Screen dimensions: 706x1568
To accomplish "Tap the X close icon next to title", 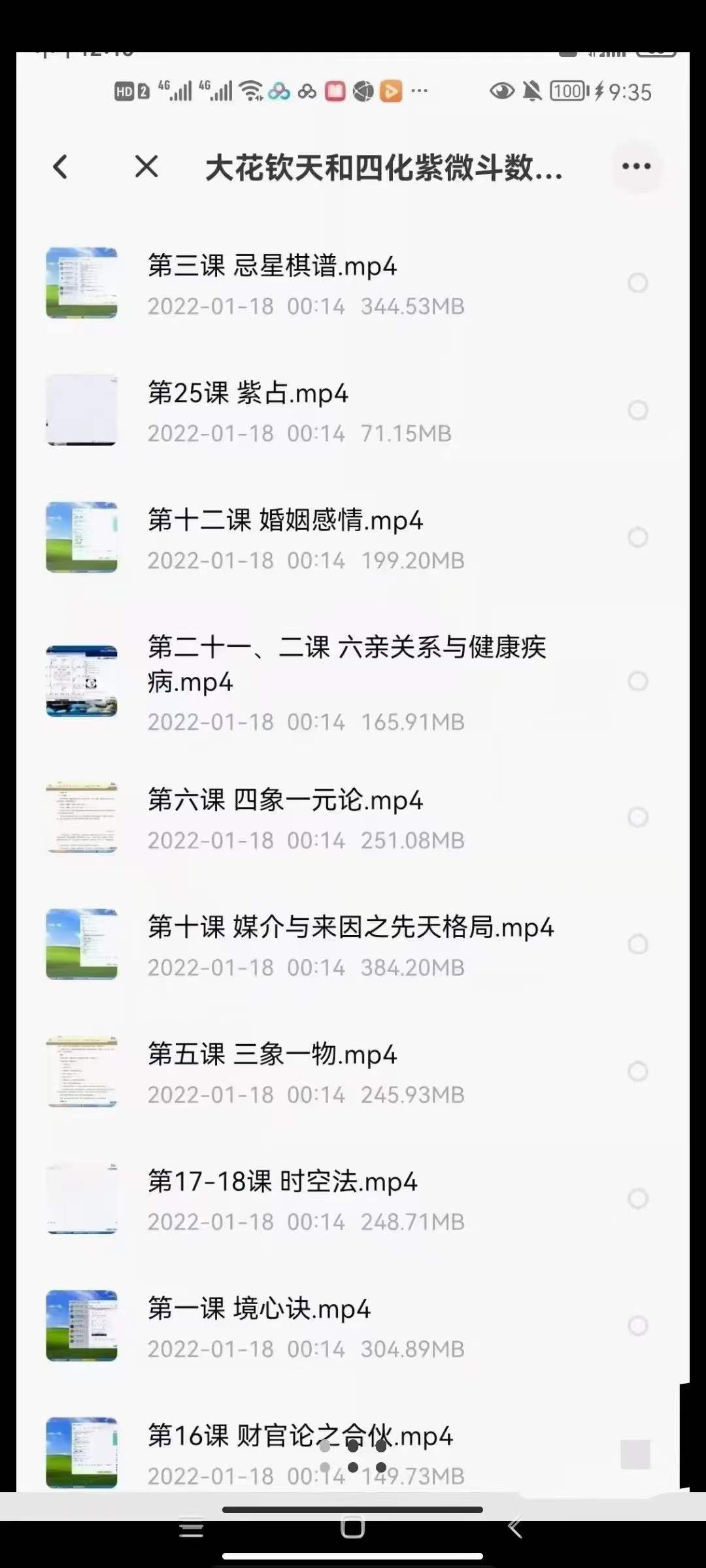I will [146, 167].
